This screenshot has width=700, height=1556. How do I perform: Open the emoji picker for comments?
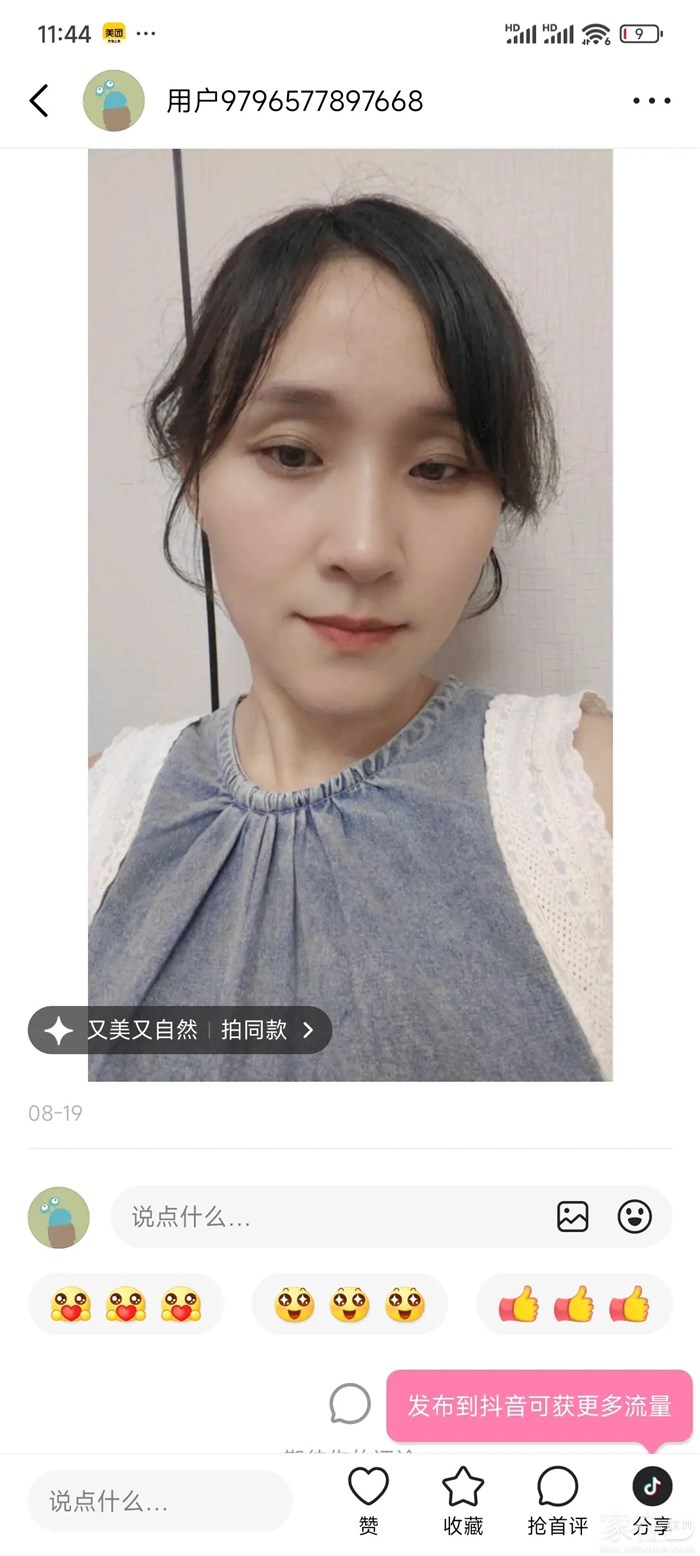click(x=634, y=1217)
